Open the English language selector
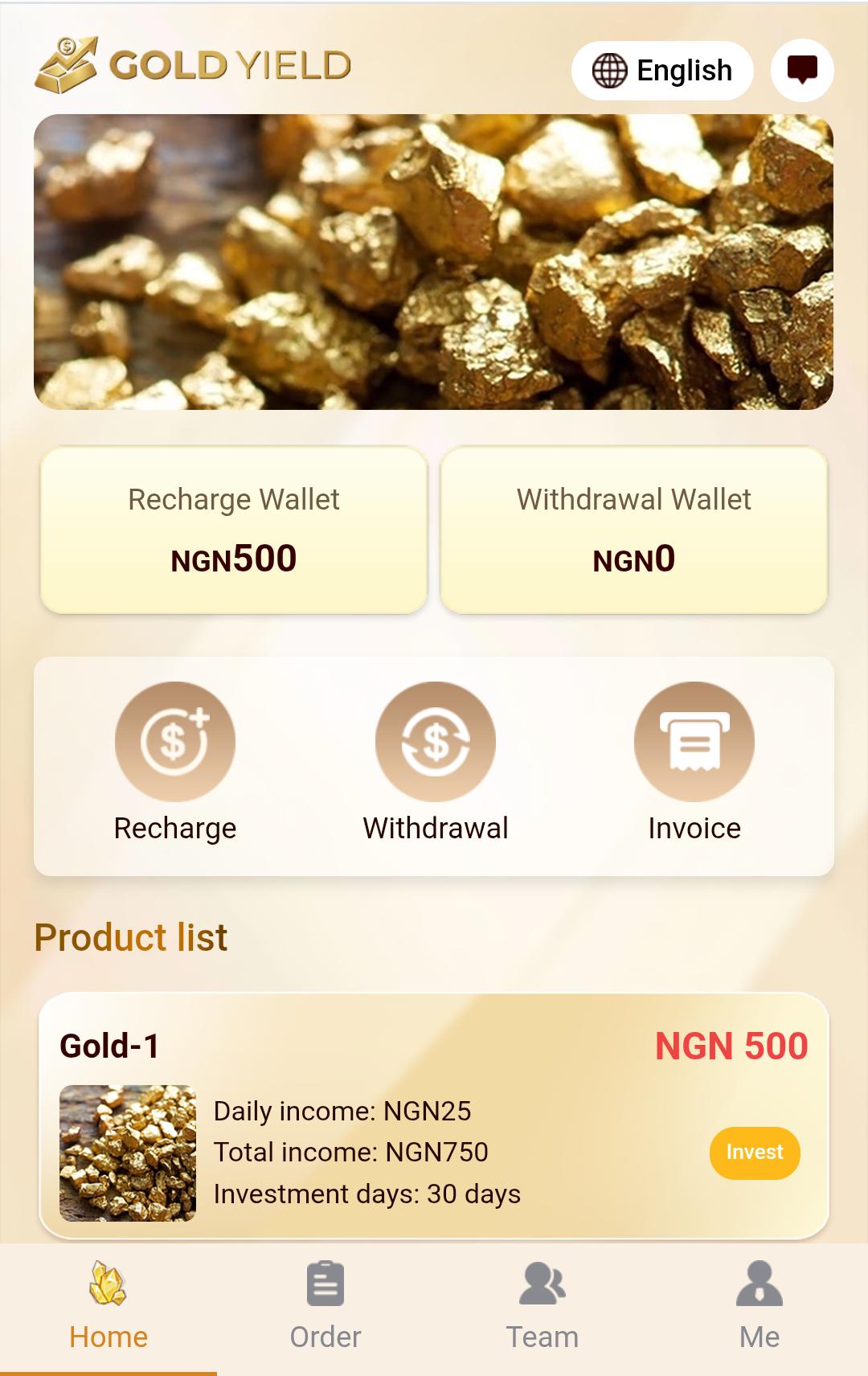Image resolution: width=868 pixels, height=1376 pixels. point(662,71)
